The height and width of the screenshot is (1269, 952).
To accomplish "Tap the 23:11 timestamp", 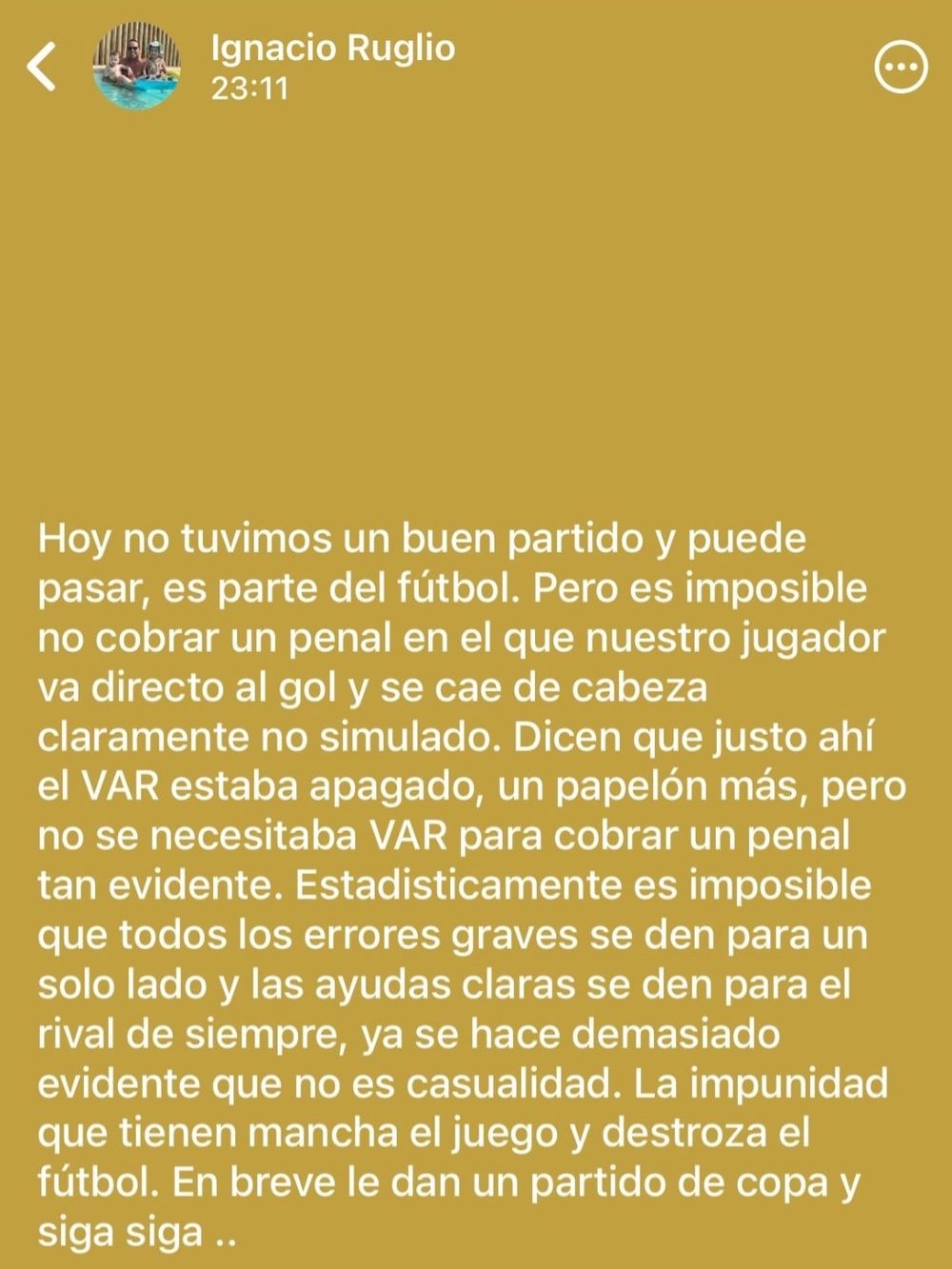I will tap(251, 92).
